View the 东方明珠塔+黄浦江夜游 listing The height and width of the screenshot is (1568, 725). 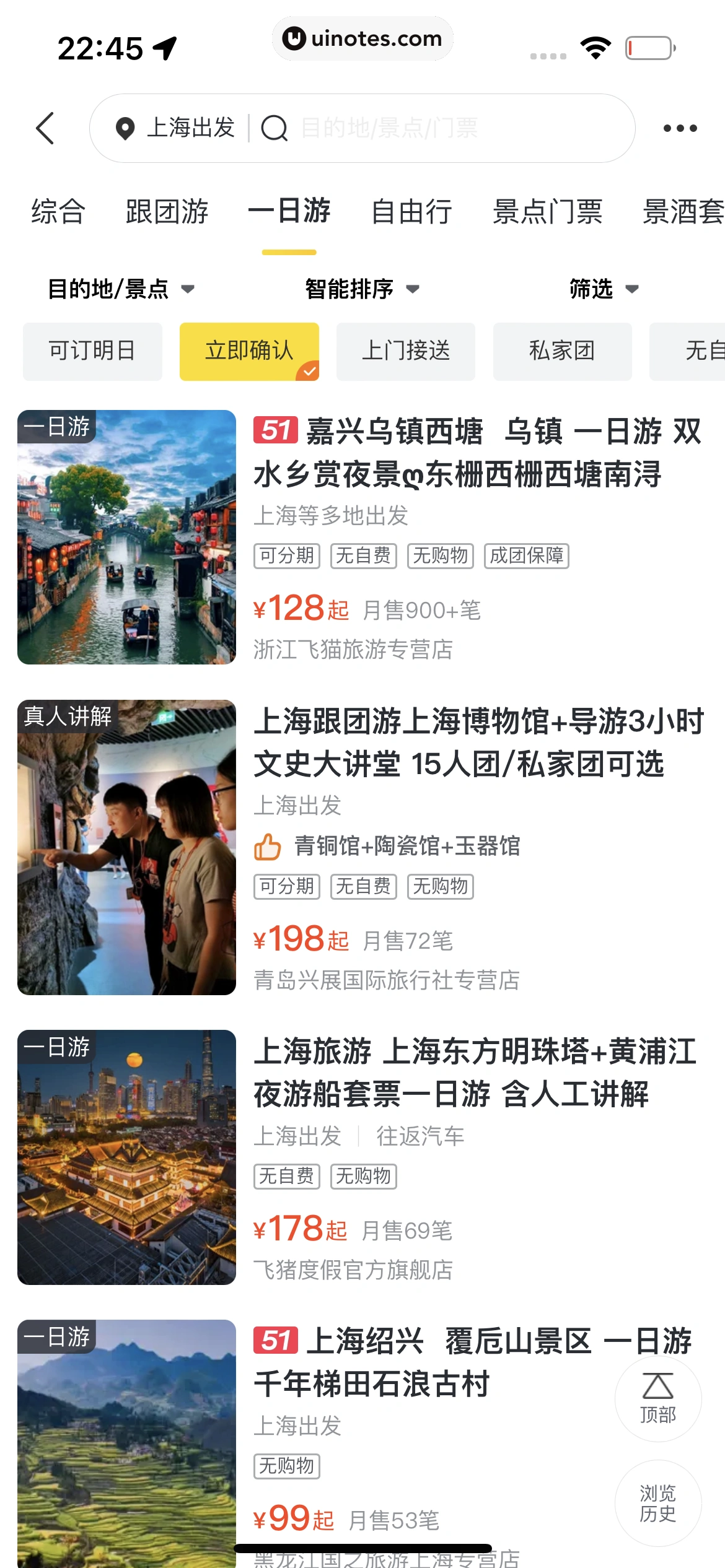tap(477, 1073)
